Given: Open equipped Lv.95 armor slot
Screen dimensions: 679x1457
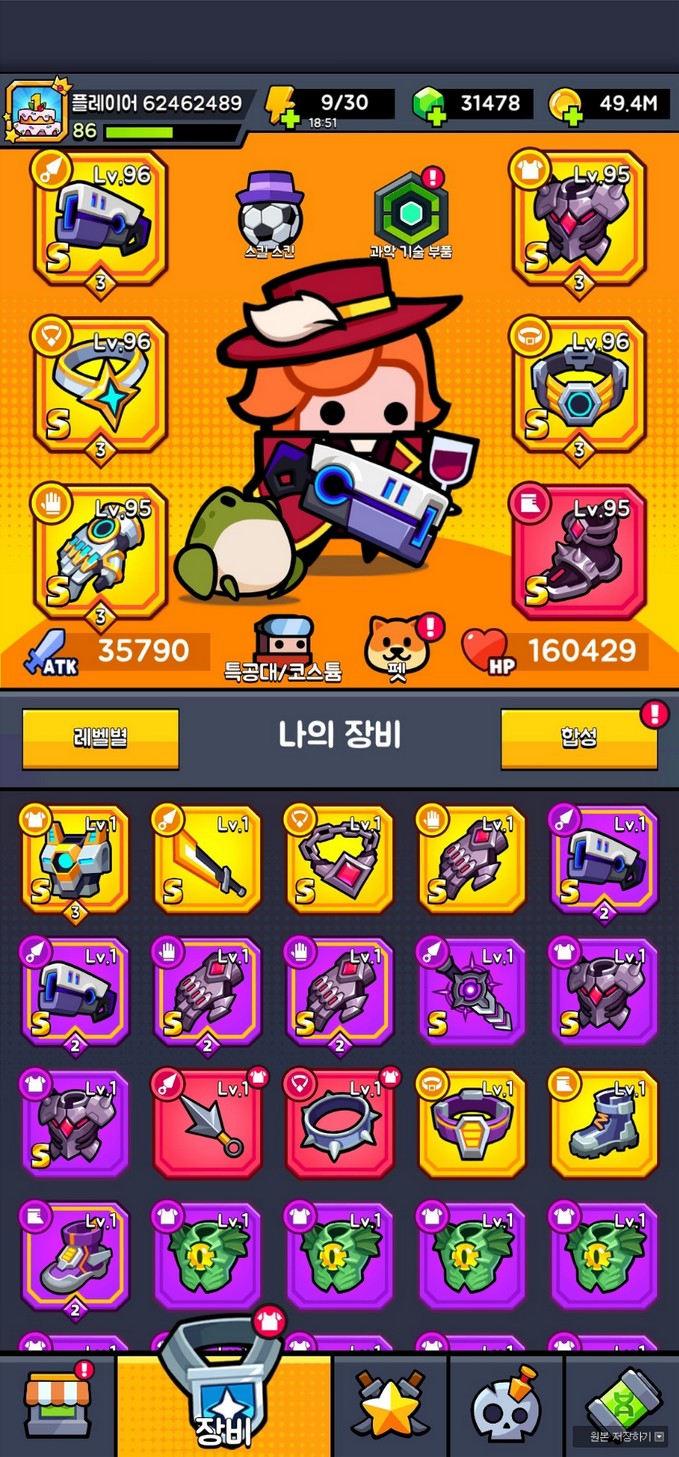Looking at the screenshot, I should (x=579, y=216).
